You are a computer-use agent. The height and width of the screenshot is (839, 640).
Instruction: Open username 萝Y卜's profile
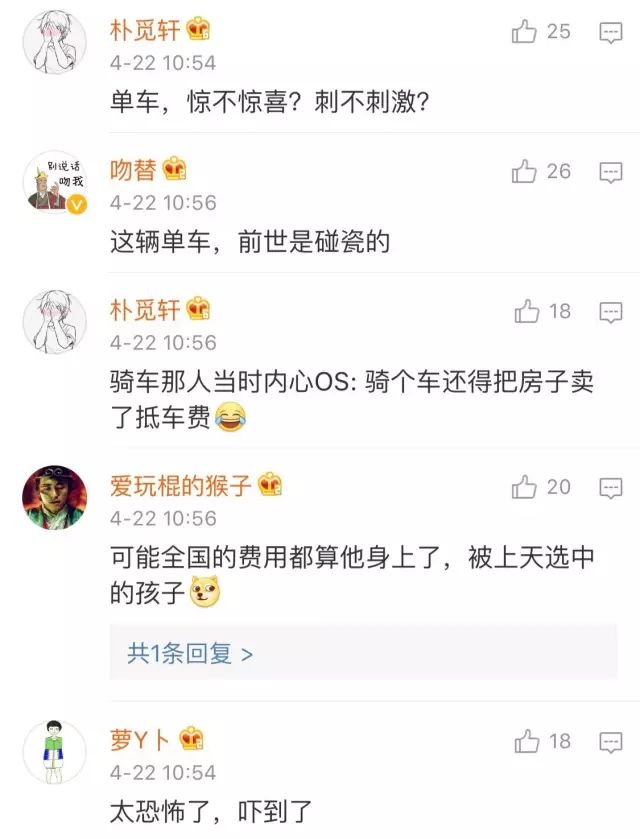click(x=141, y=740)
